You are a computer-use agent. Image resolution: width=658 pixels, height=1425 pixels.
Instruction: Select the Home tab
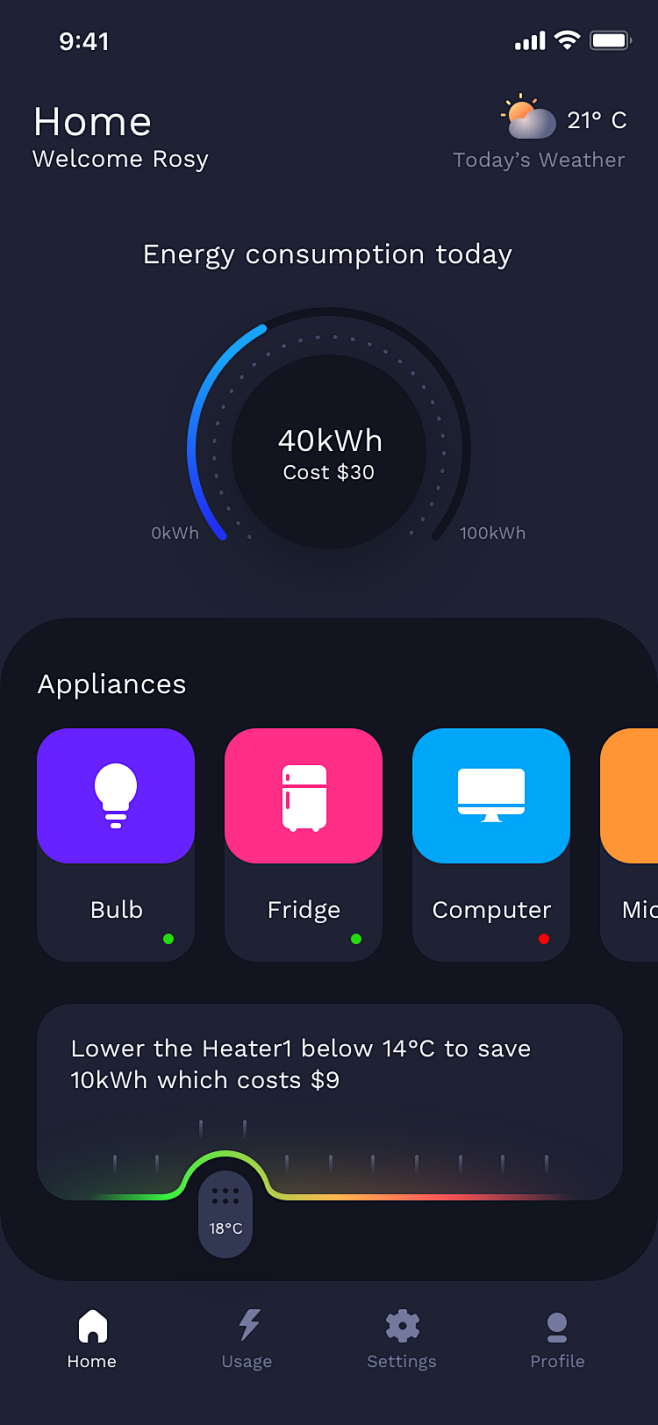pyautogui.click(x=92, y=1339)
